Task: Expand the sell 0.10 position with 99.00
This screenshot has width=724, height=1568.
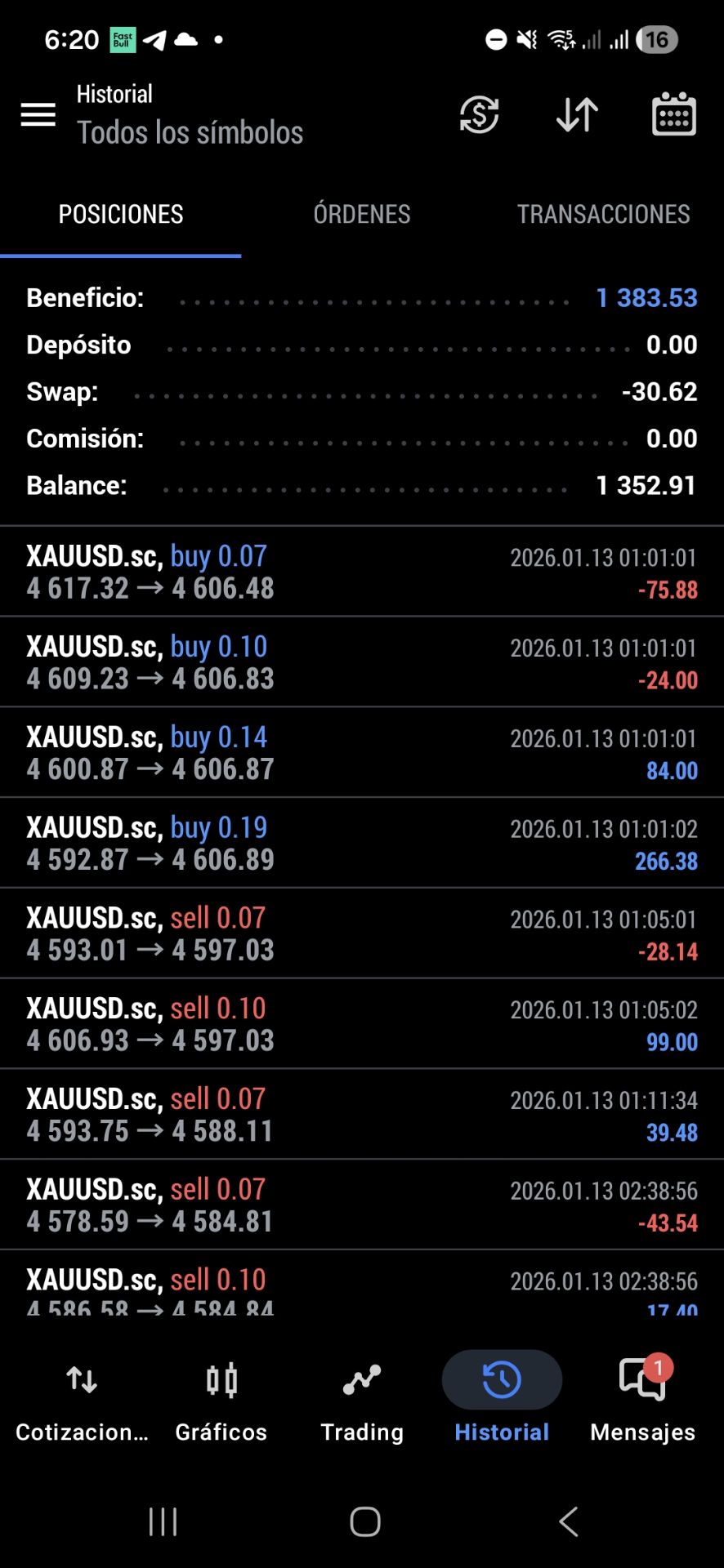Action: pyautogui.click(x=362, y=1025)
